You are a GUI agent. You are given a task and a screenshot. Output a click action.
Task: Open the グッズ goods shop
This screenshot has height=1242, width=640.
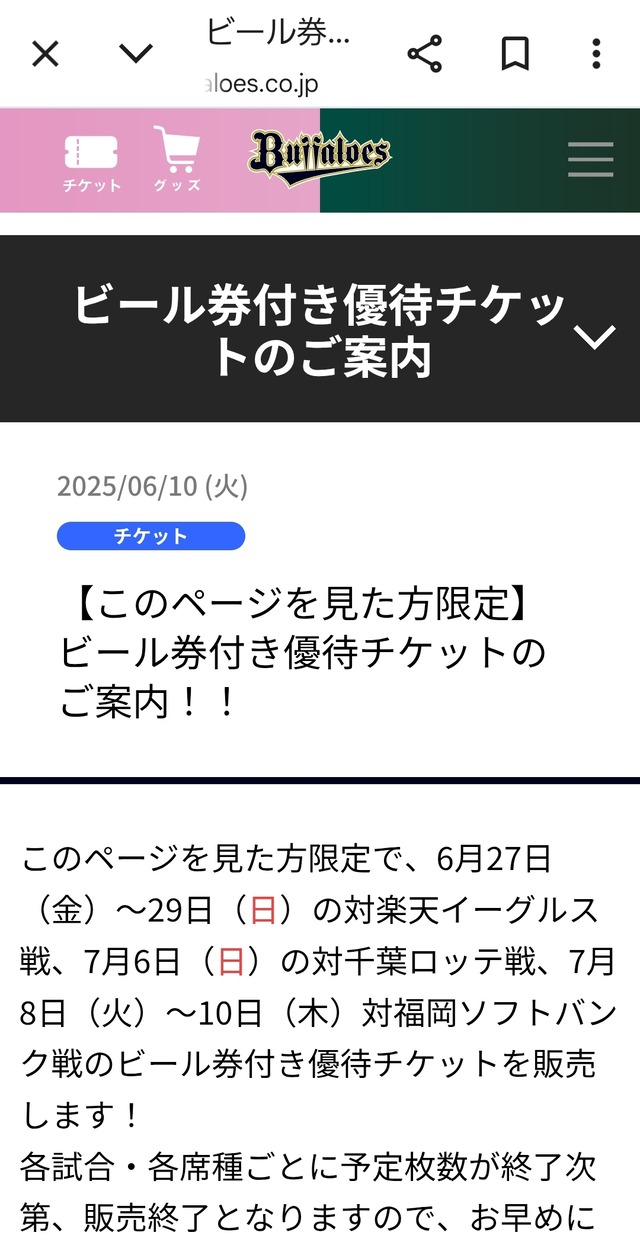point(177,160)
